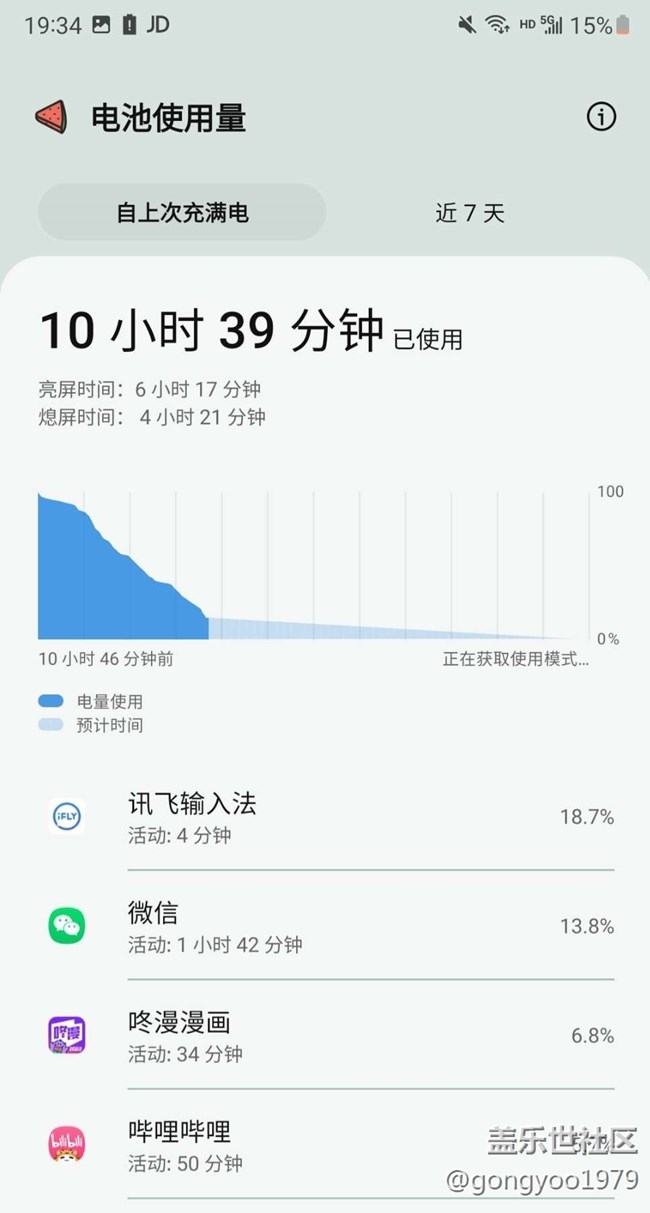Open the battery usage info icon
650x1213 pixels.
[x=601, y=117]
